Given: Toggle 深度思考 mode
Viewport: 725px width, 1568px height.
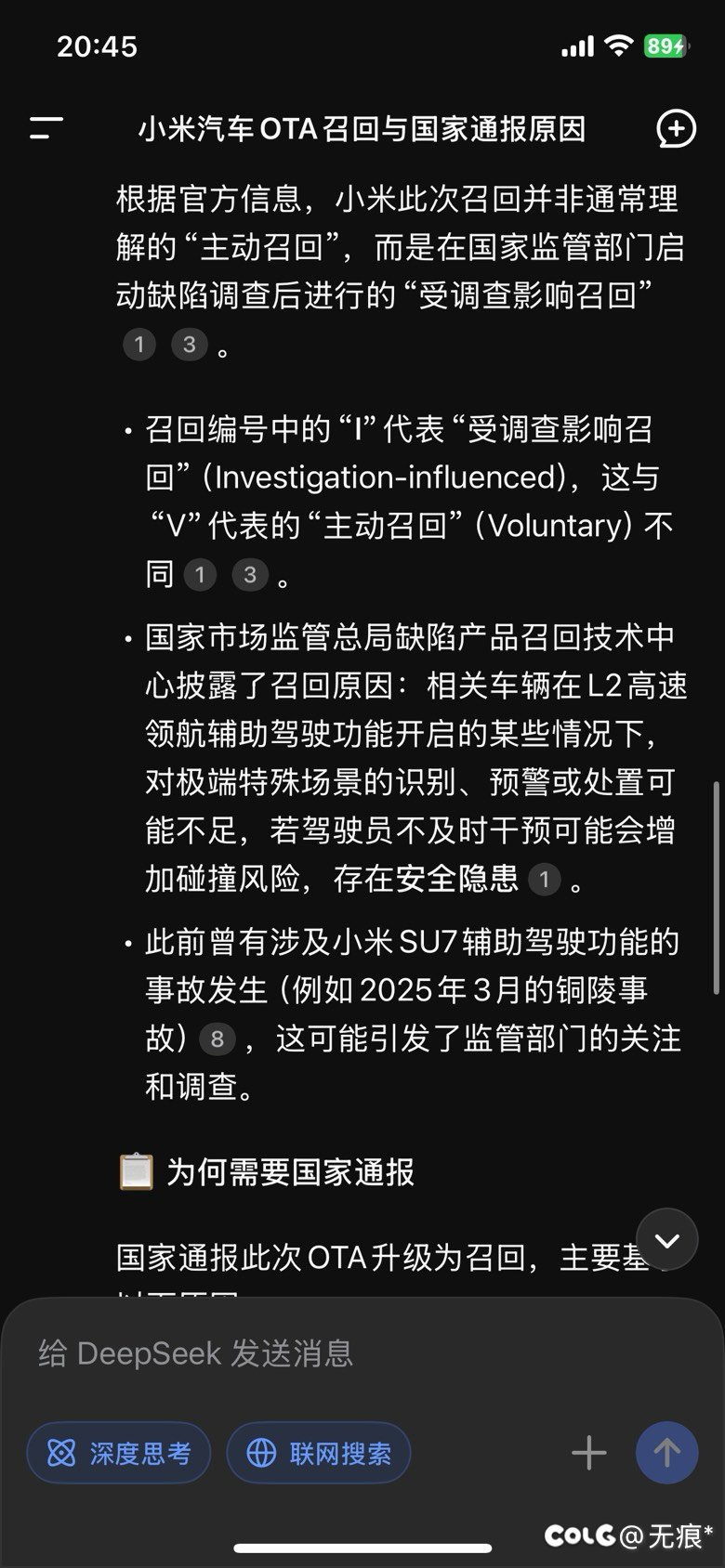Looking at the screenshot, I should (x=119, y=1453).
